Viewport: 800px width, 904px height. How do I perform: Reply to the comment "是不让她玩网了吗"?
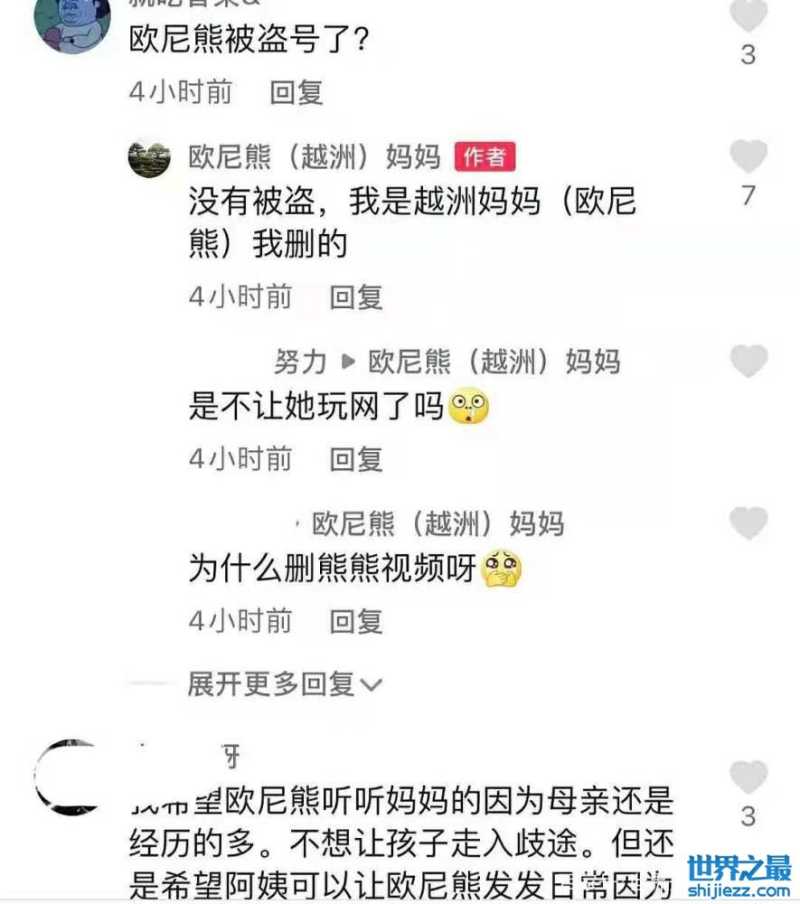(357, 459)
